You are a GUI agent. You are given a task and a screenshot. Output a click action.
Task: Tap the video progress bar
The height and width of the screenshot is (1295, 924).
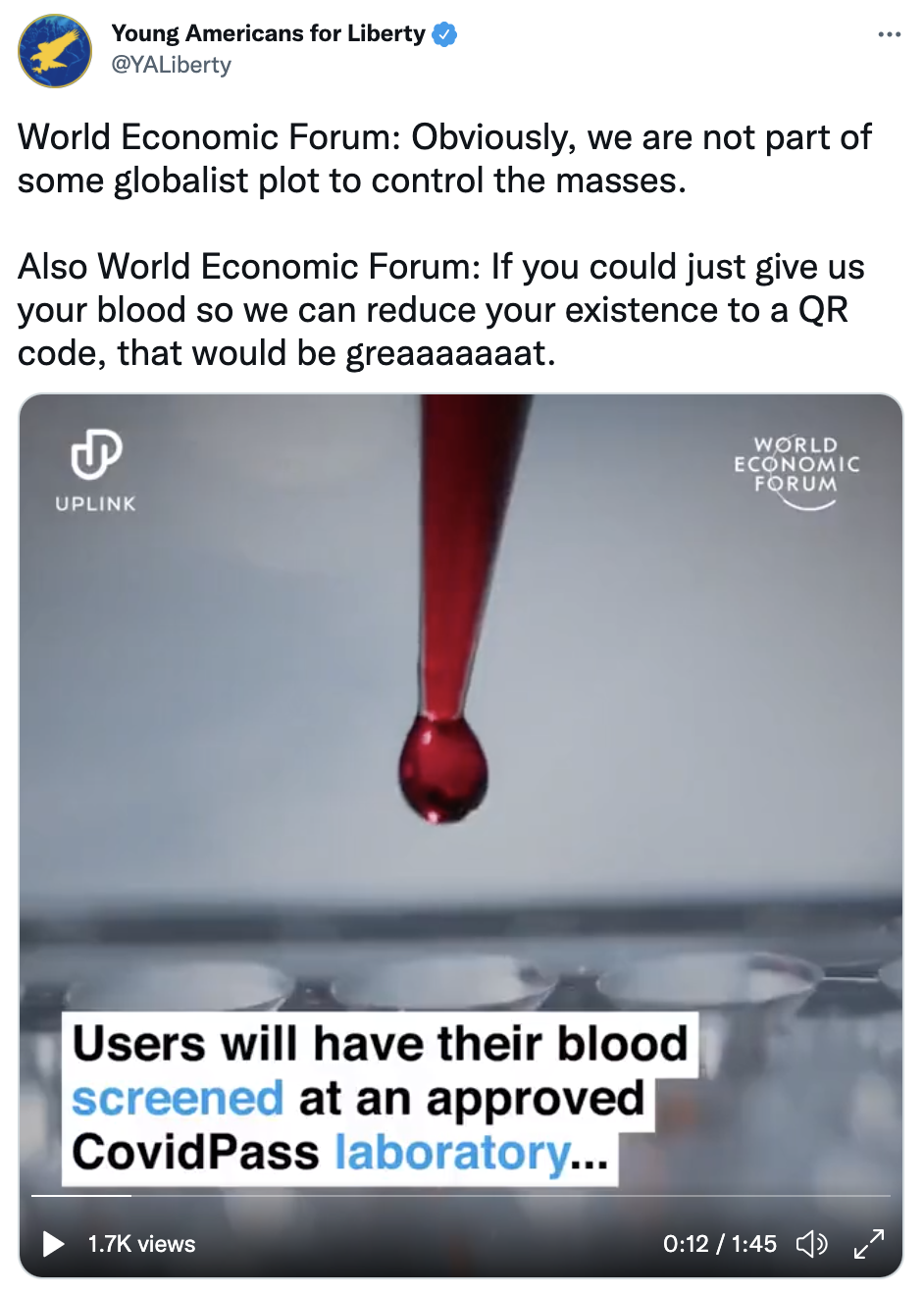click(461, 1196)
